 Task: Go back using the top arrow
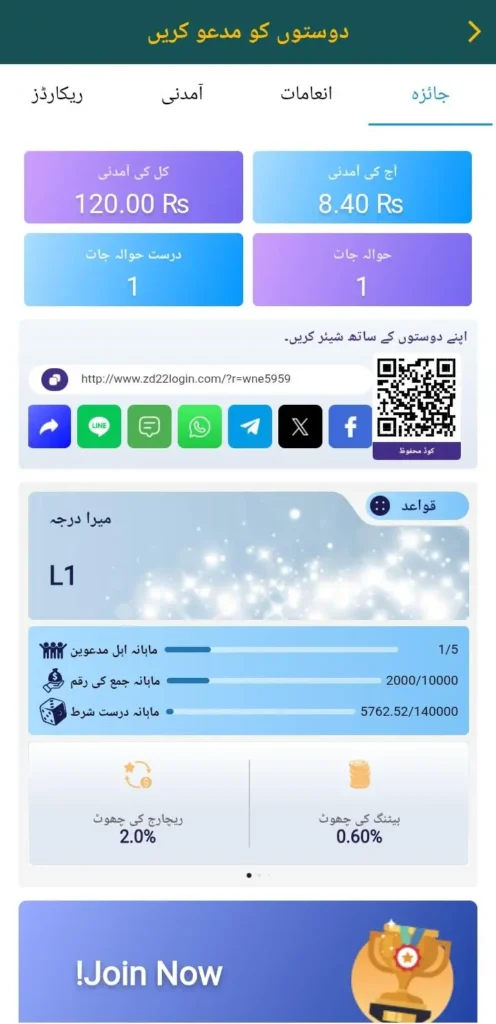tap(474, 31)
